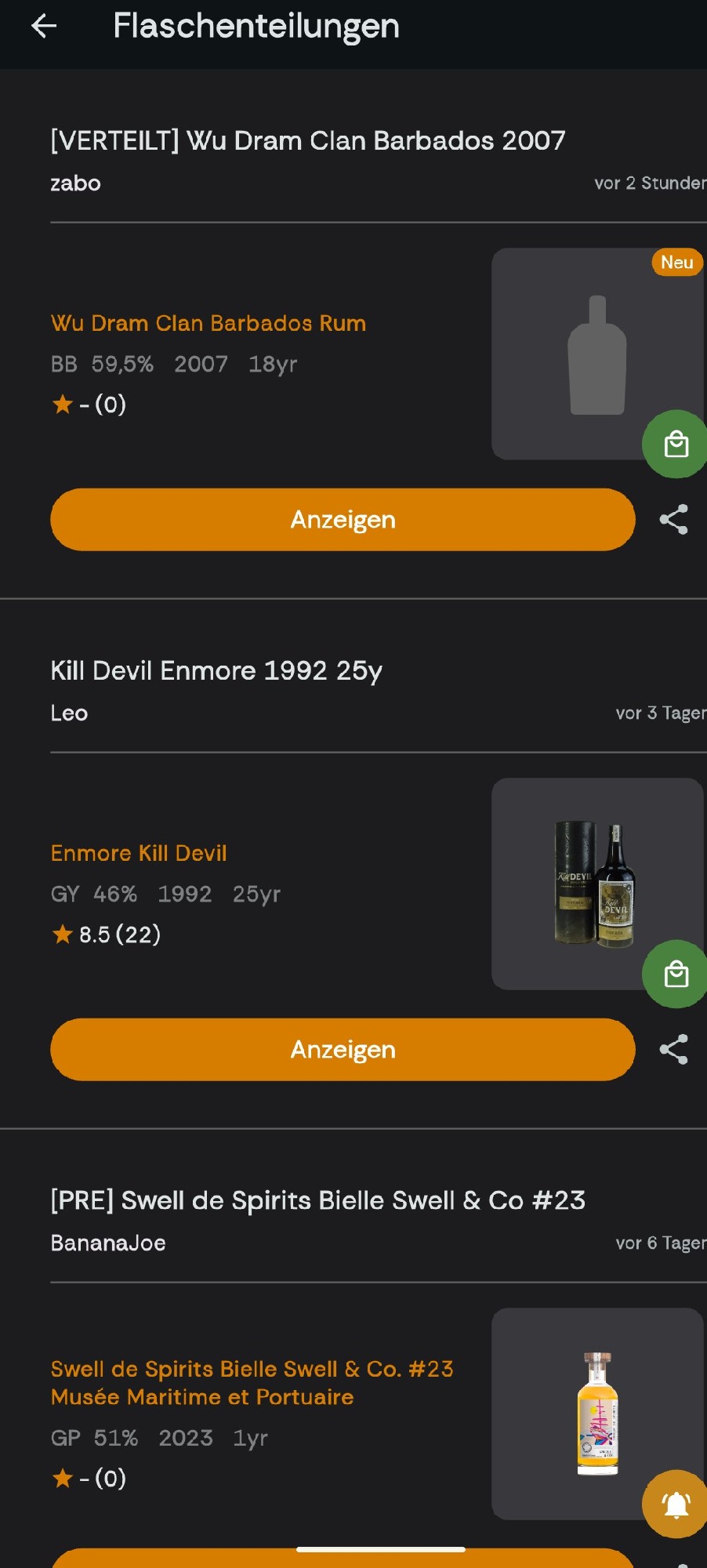Go back from Flaschenteilungen
This screenshot has width=707, height=1568.
coord(44,27)
